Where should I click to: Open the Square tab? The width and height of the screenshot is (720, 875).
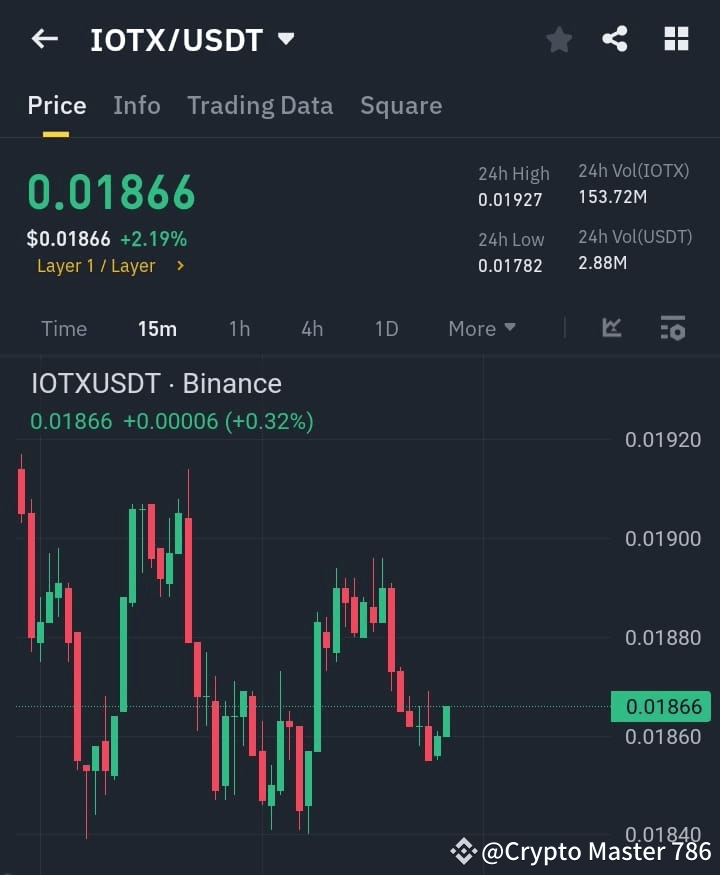[401, 105]
